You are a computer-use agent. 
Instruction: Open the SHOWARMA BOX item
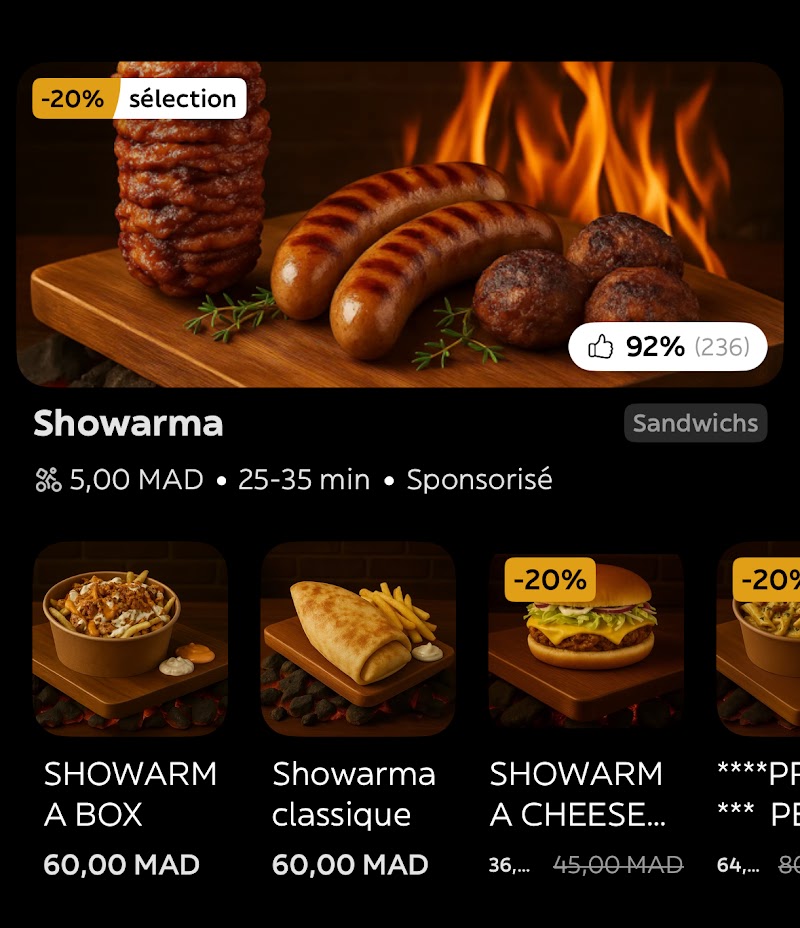(x=130, y=640)
